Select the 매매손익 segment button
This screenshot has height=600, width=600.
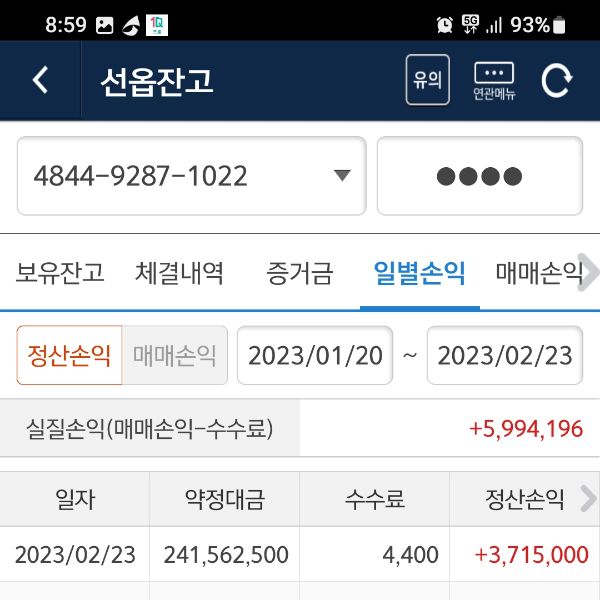pyautogui.click(x=175, y=355)
